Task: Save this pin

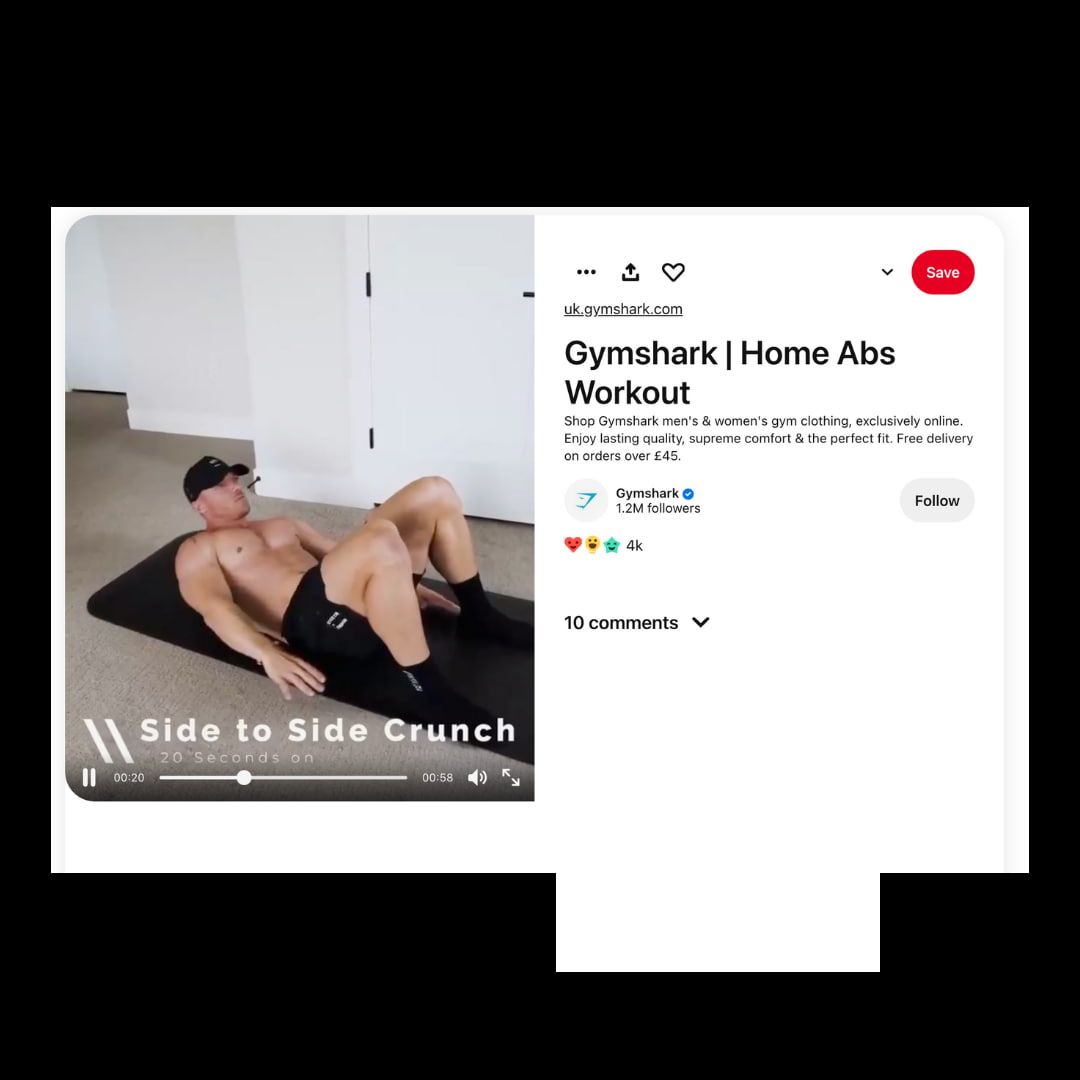Action: [942, 272]
